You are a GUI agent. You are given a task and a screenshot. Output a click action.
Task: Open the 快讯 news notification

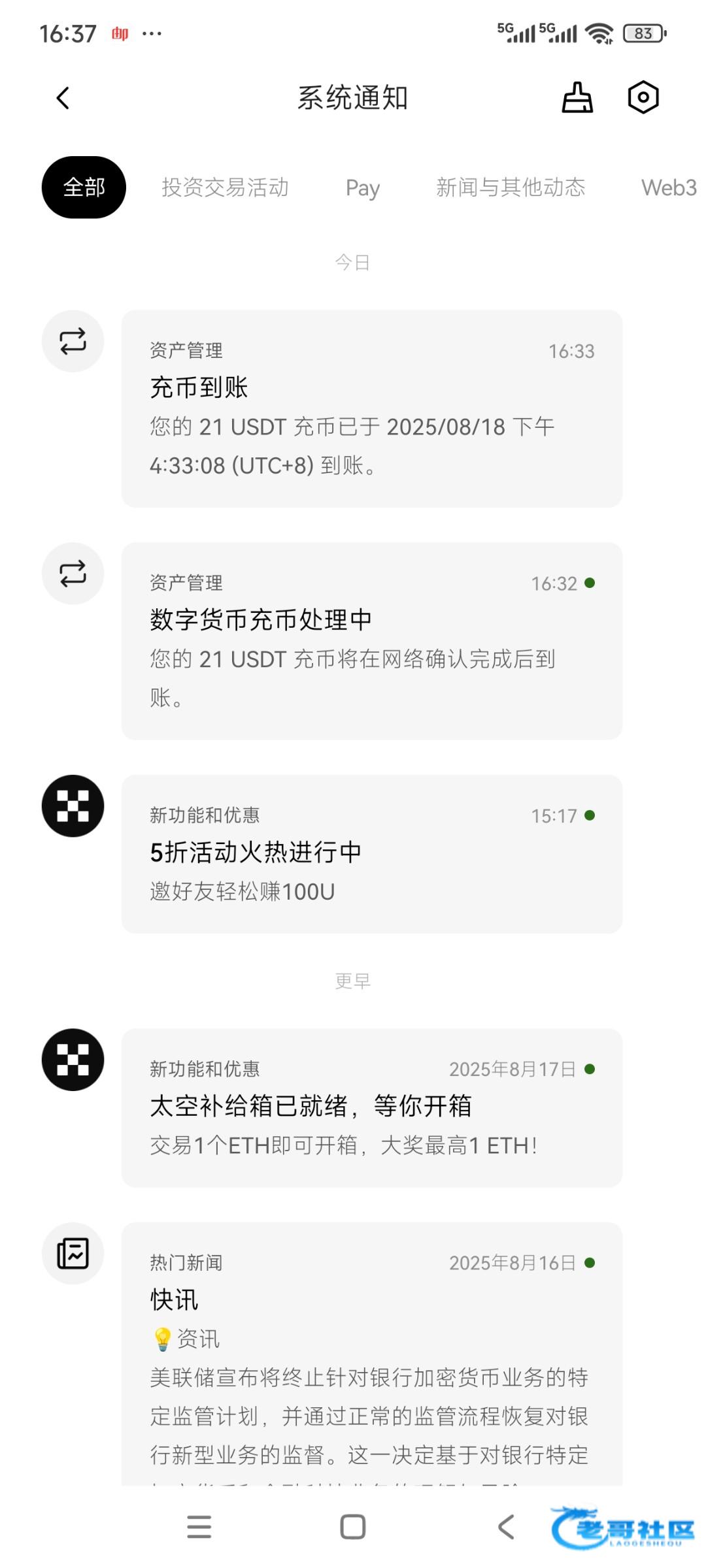pyautogui.click(x=371, y=1352)
